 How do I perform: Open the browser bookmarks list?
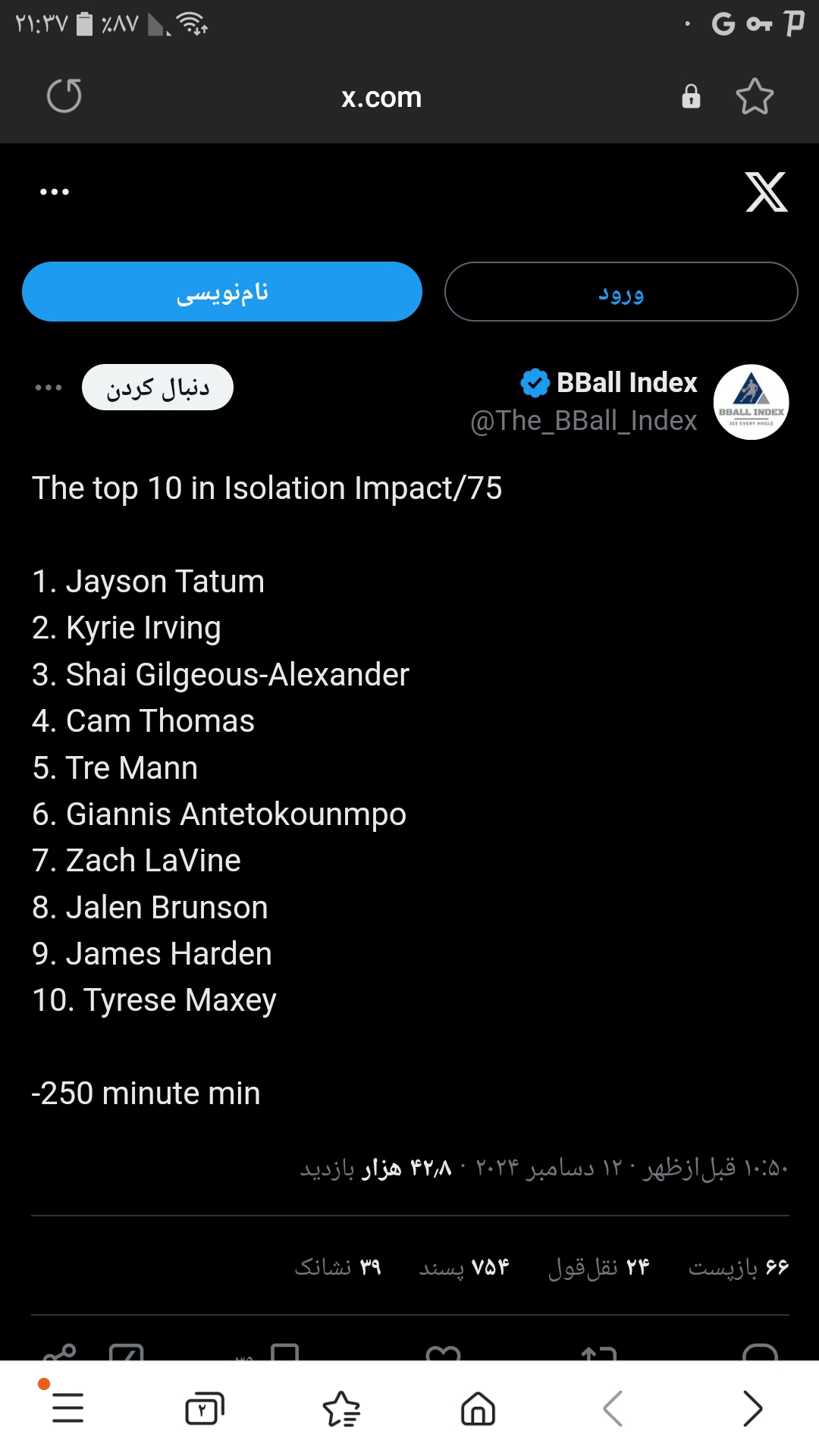click(x=341, y=1408)
